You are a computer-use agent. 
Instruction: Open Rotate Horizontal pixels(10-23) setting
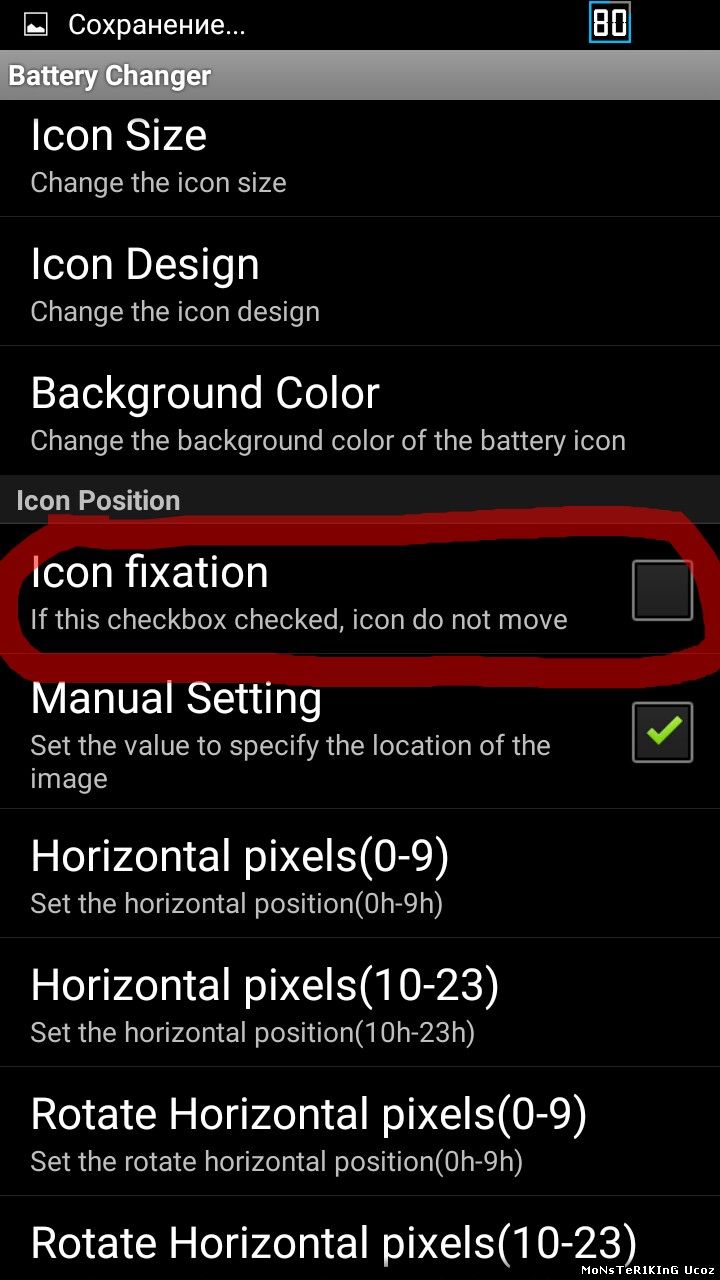coord(360,1238)
